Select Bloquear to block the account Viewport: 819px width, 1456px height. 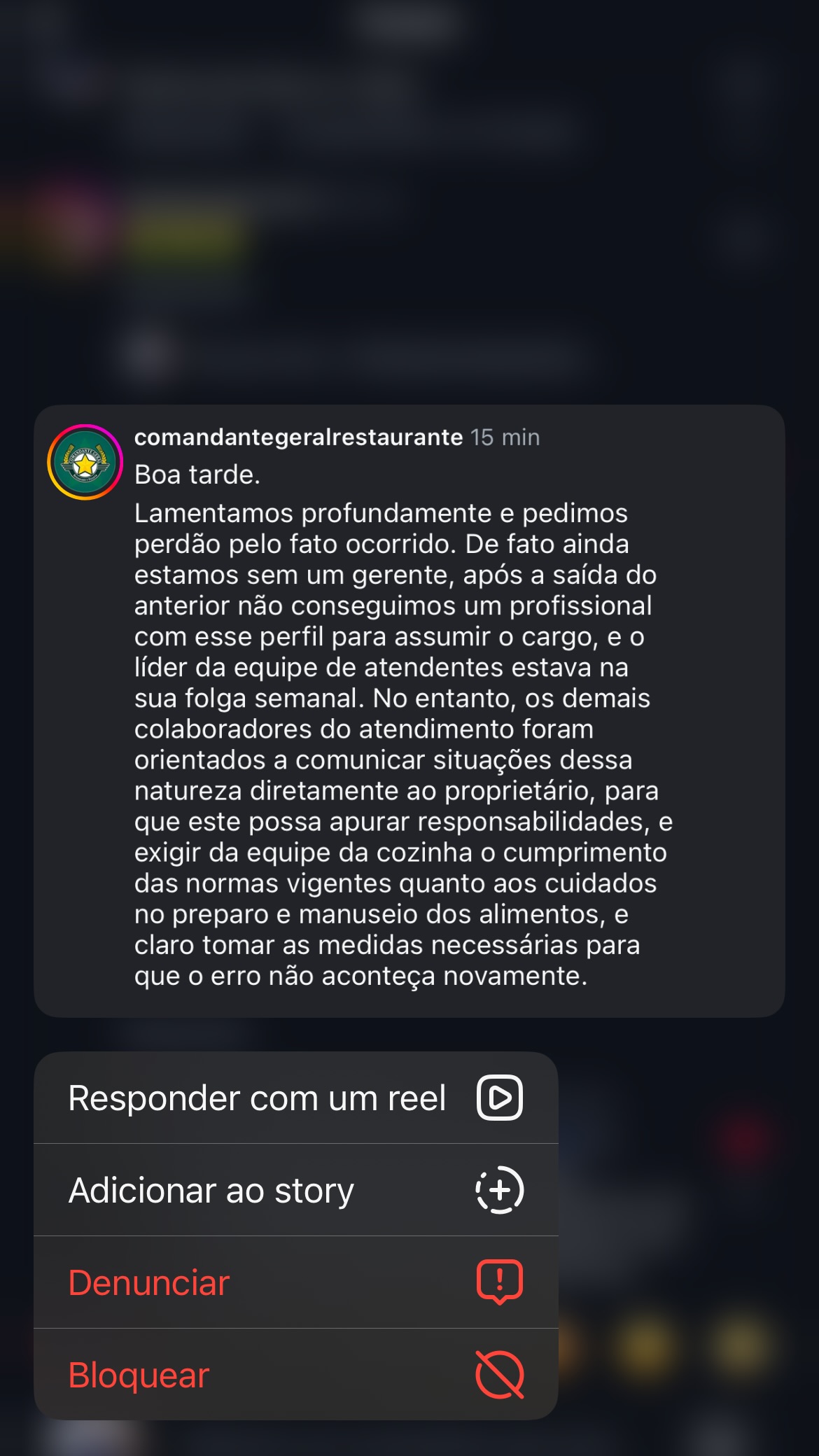pyautogui.click(x=295, y=1375)
